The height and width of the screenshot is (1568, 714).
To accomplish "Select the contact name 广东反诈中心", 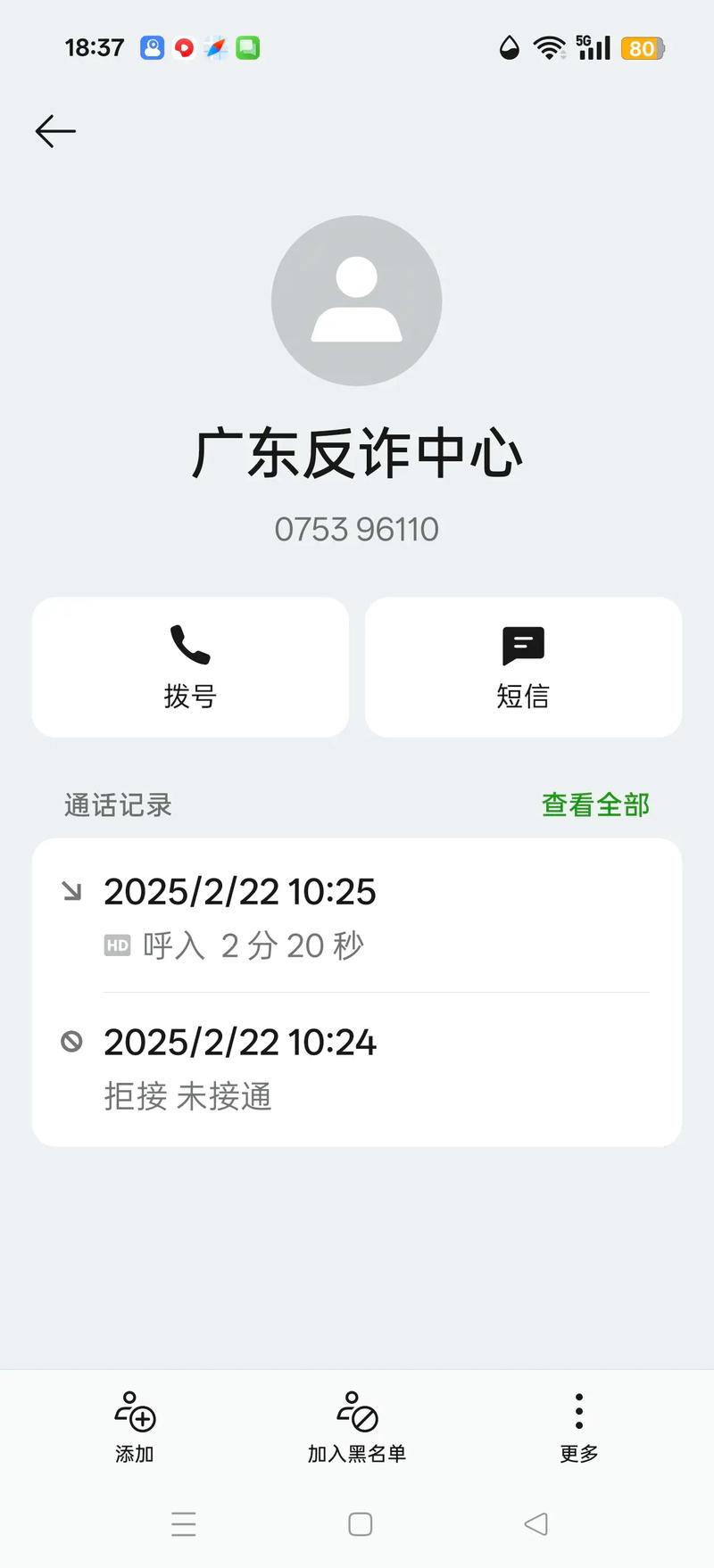I will (x=357, y=453).
